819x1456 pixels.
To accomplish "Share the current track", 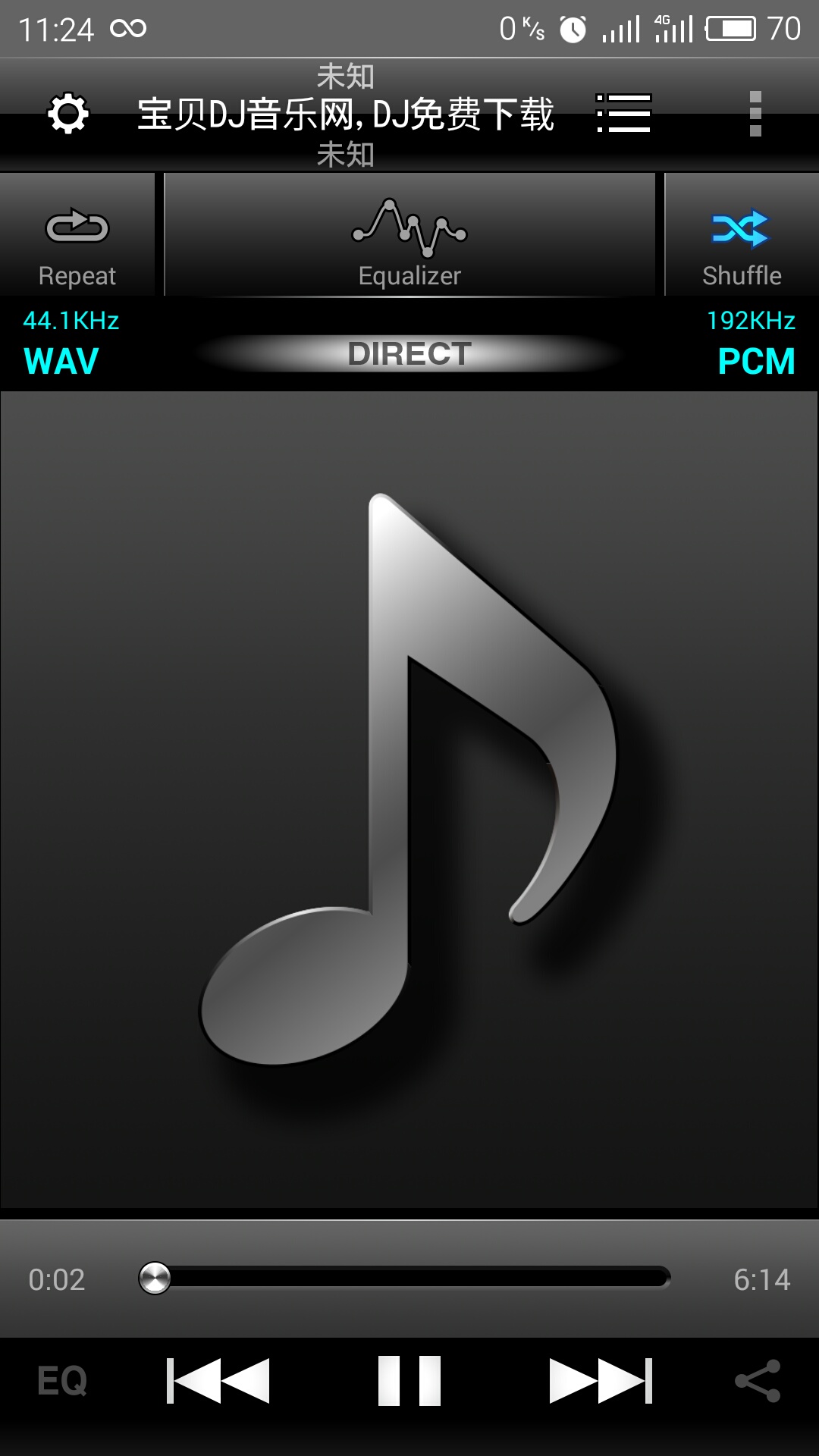I will (x=758, y=1380).
